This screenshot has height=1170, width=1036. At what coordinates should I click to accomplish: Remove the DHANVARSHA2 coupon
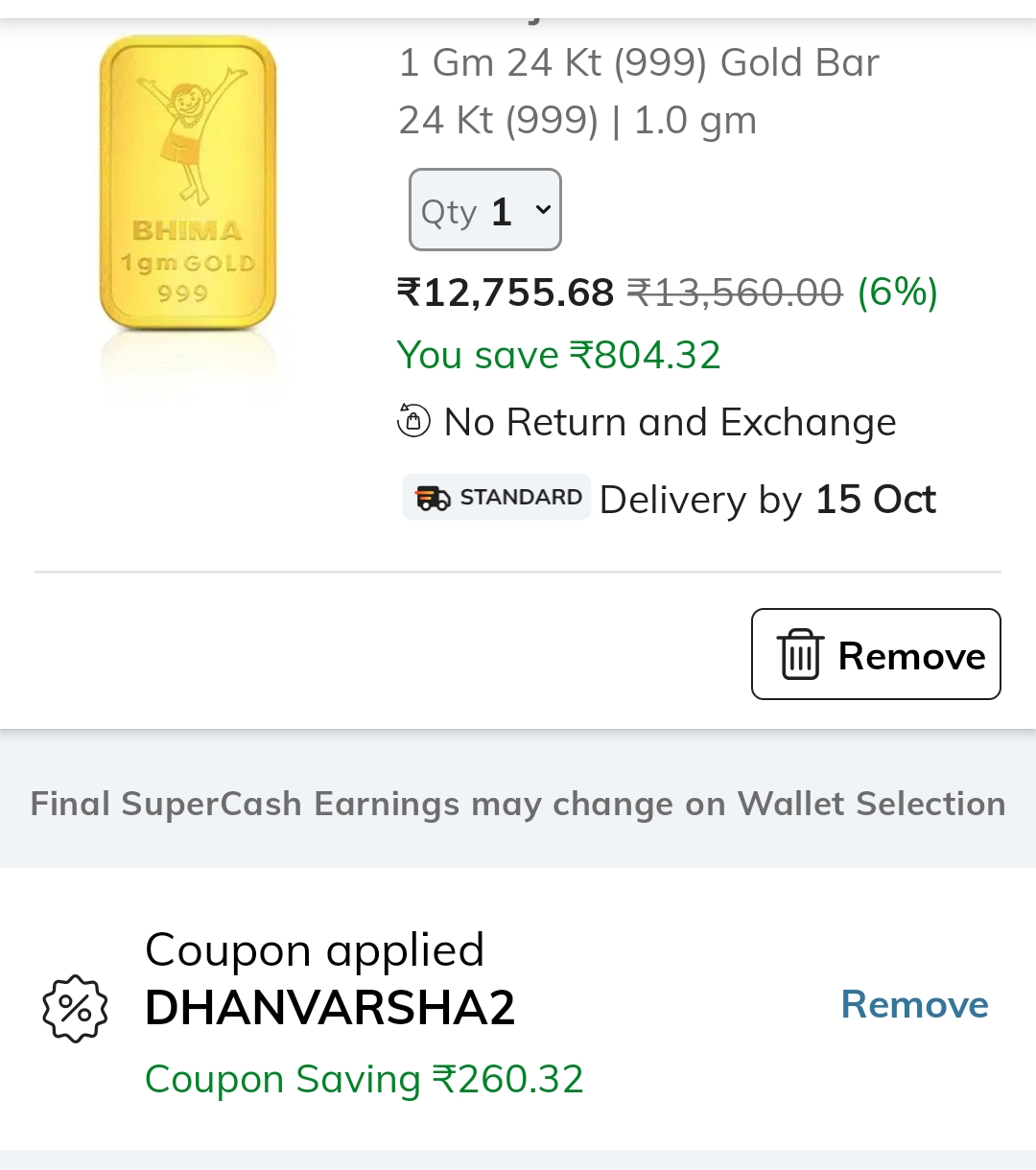click(x=914, y=1004)
